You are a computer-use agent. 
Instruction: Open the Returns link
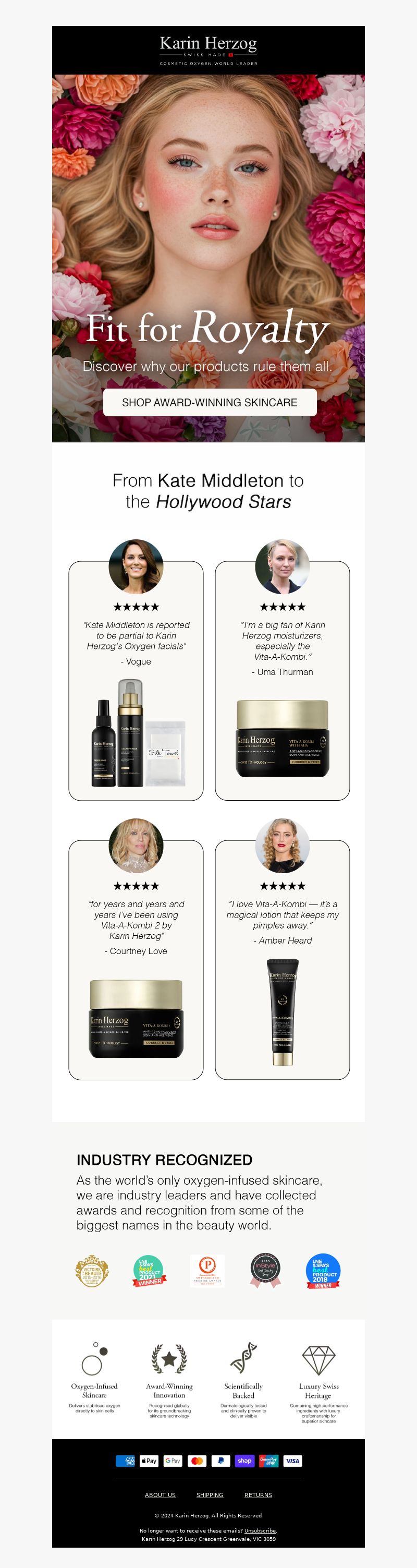point(257,1494)
